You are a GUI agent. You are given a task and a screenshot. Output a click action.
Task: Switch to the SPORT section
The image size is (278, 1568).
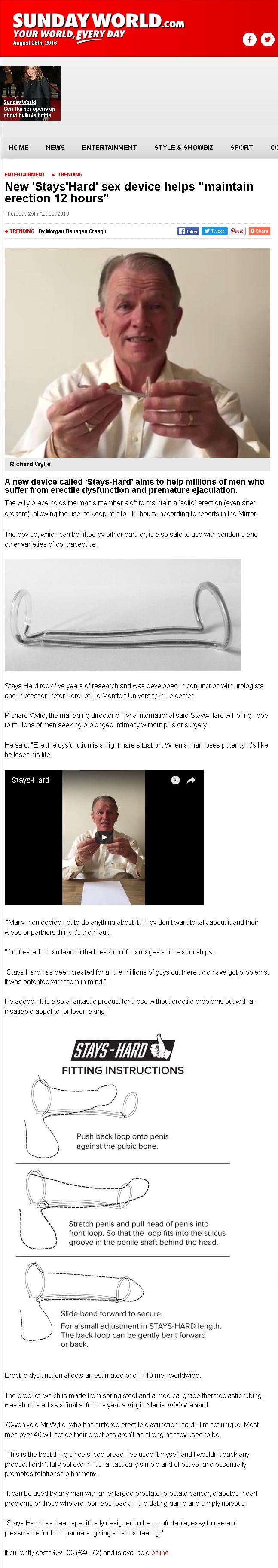click(x=241, y=147)
